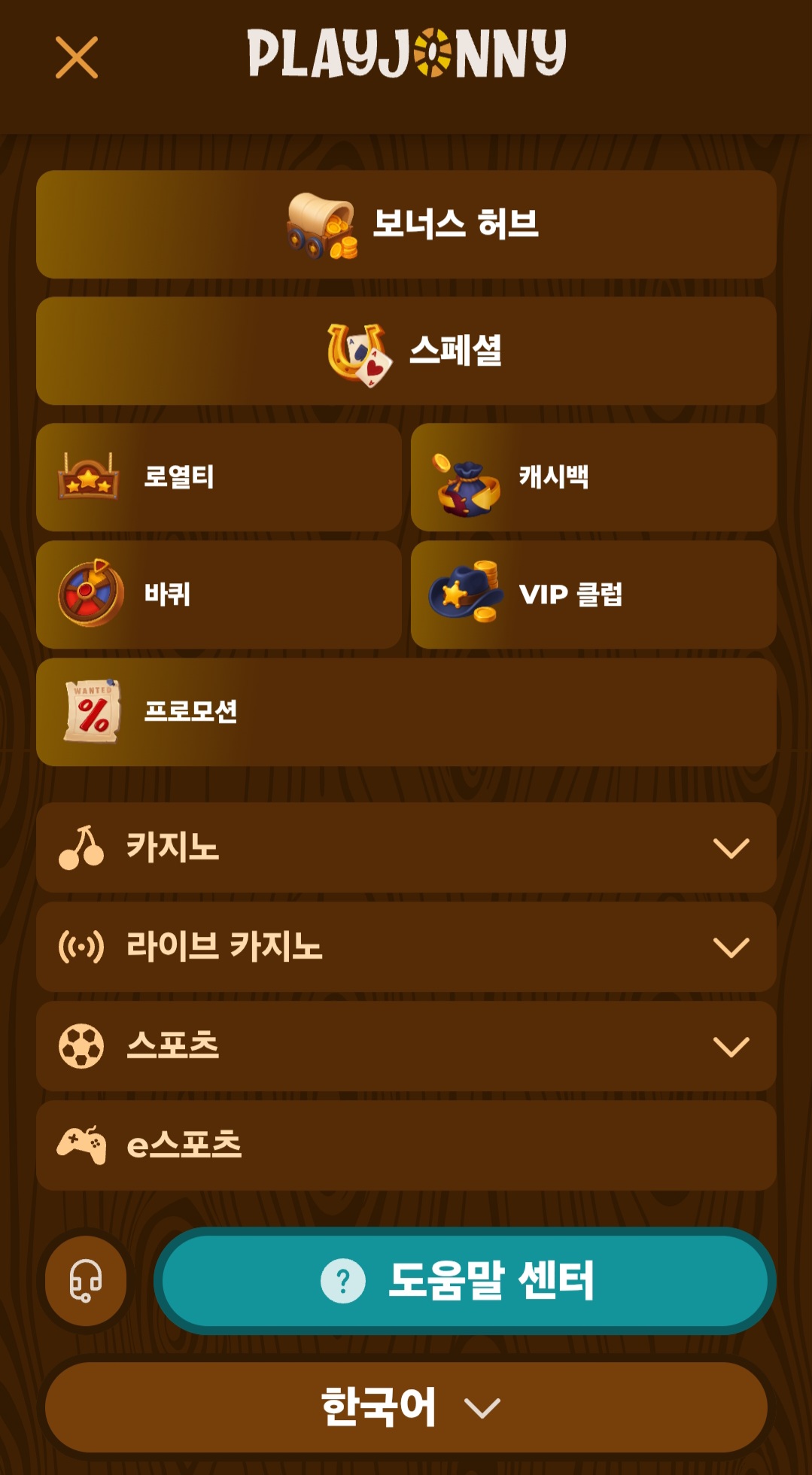Viewport: 812px width, 1475px height.
Task: Open the 한국어 language dropdown
Action: [x=406, y=1407]
